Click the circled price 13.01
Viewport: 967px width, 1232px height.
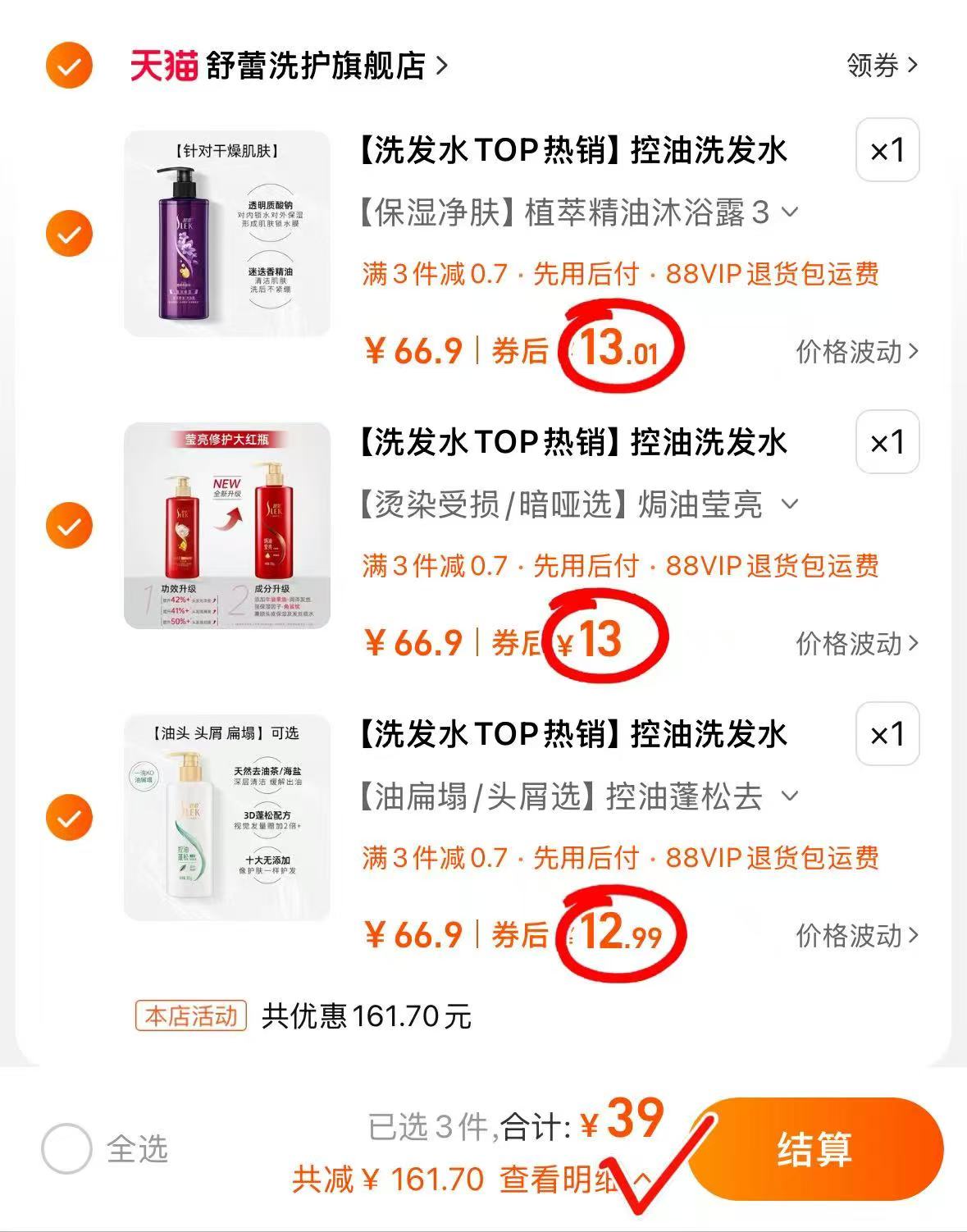[x=619, y=348]
